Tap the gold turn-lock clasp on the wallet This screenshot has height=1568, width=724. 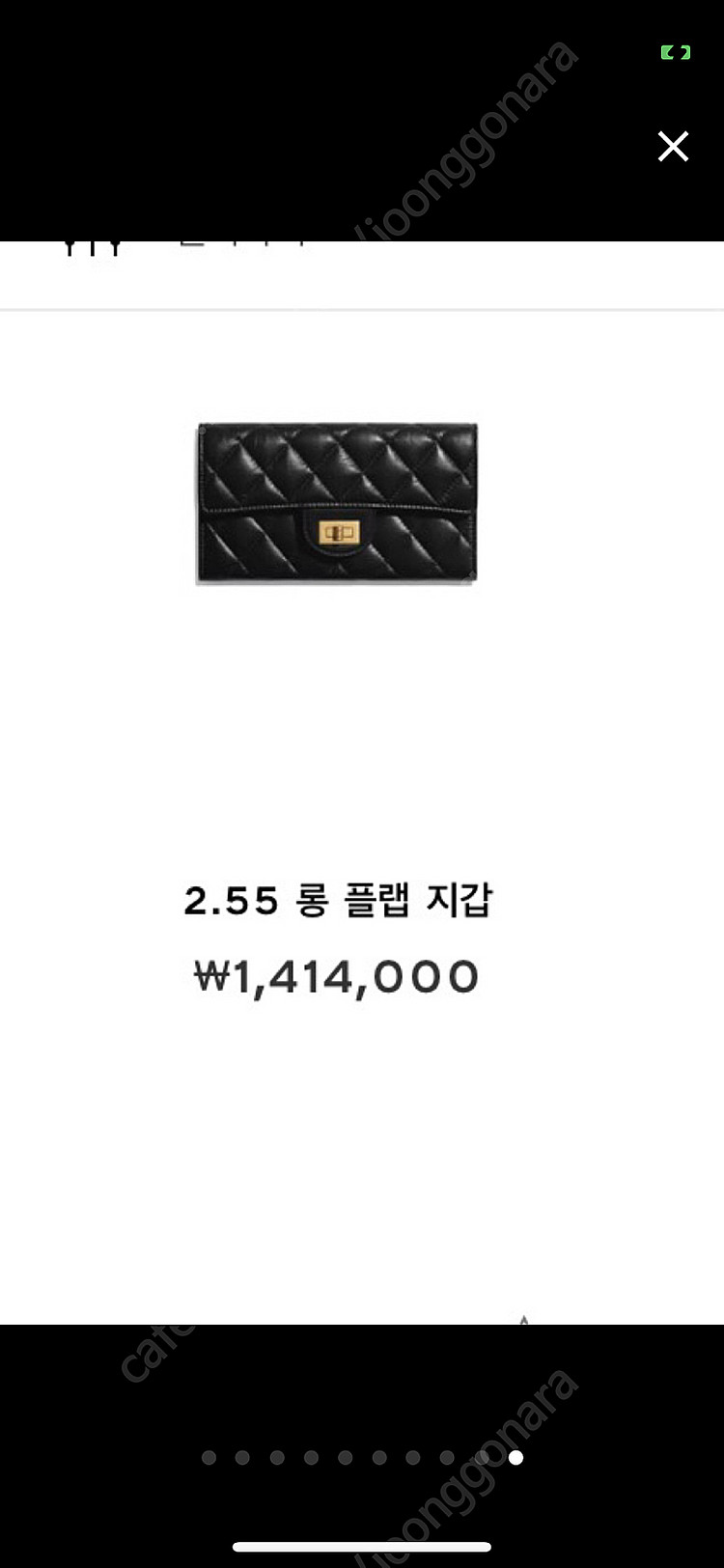(336, 532)
